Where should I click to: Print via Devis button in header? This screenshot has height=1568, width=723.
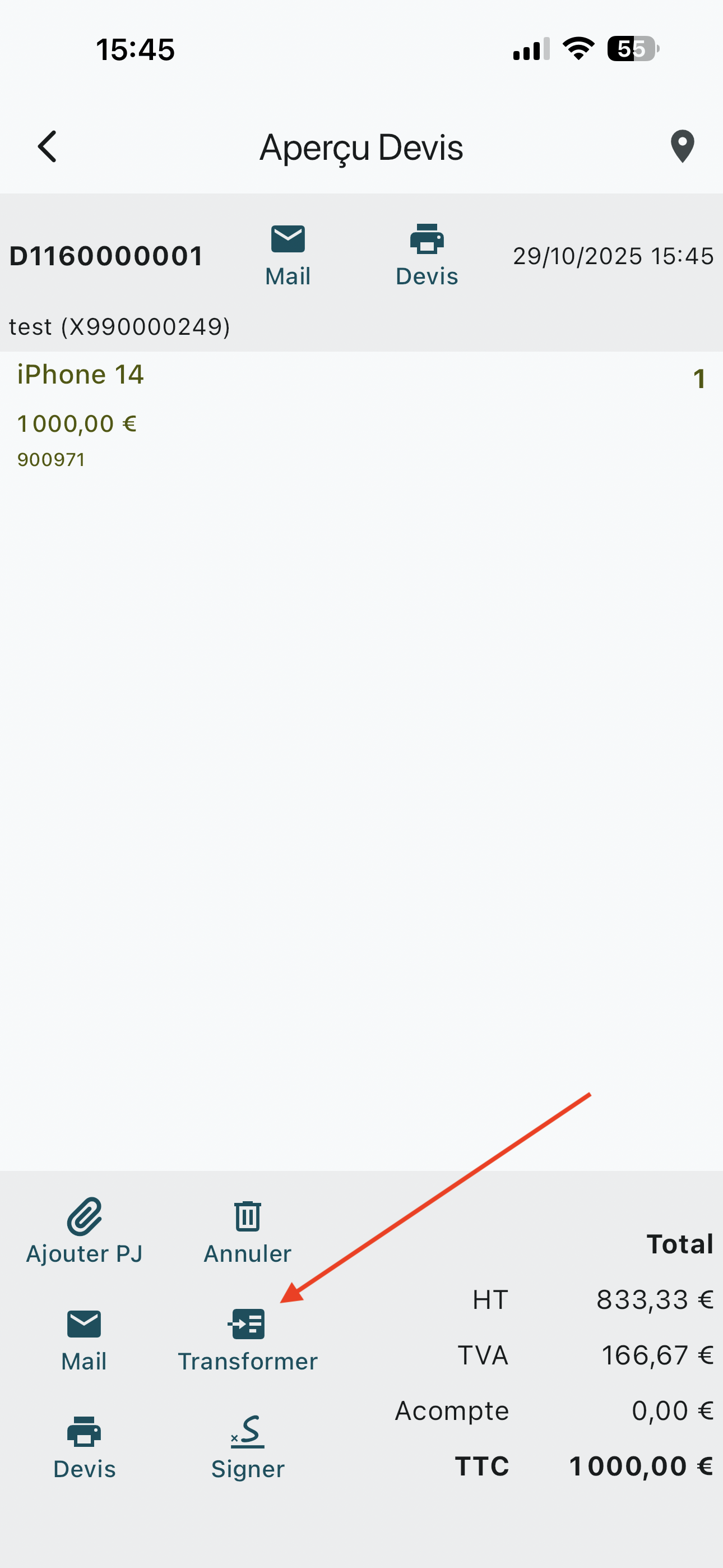[427, 255]
